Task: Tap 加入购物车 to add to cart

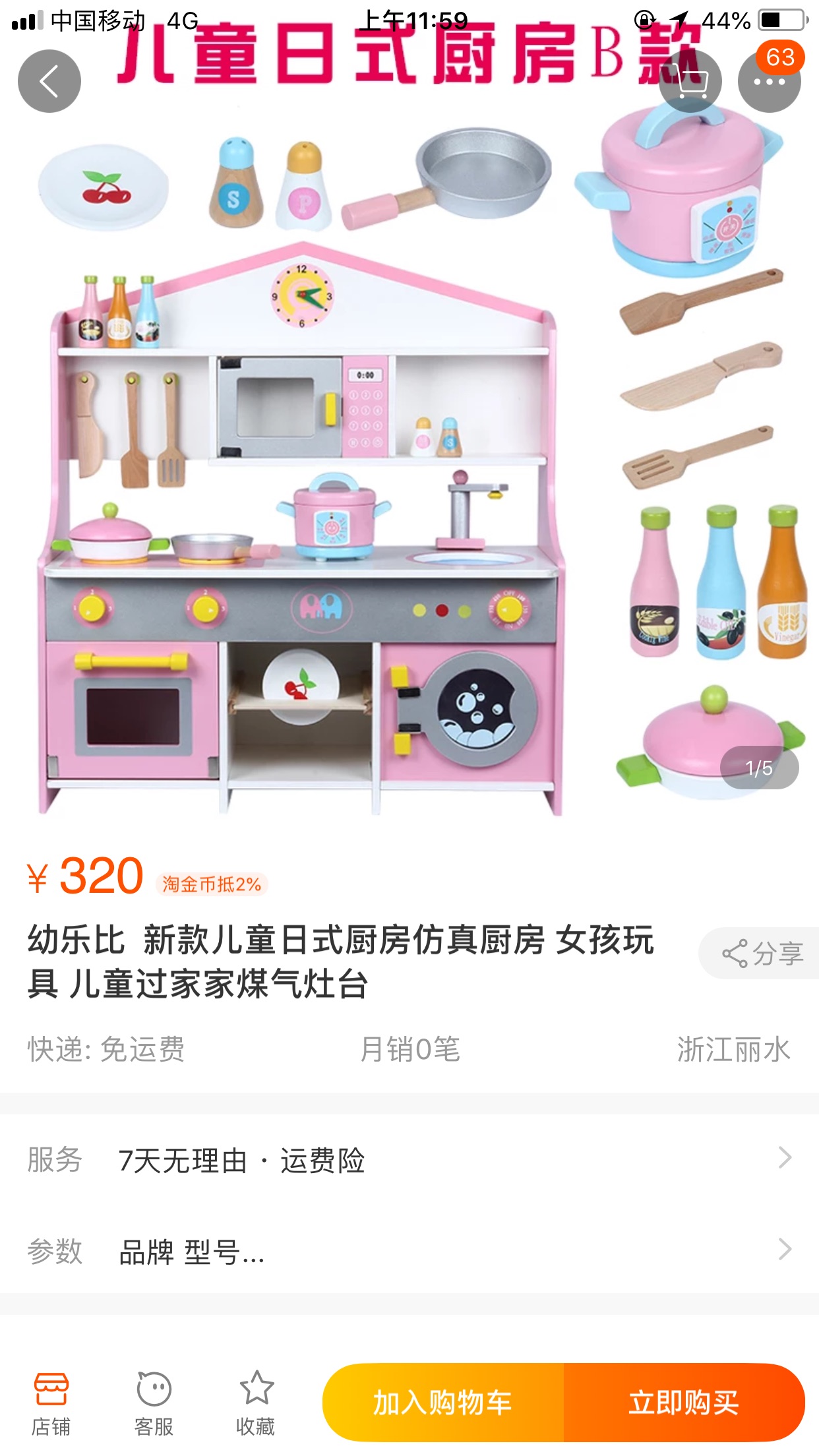Action: coord(443,1402)
